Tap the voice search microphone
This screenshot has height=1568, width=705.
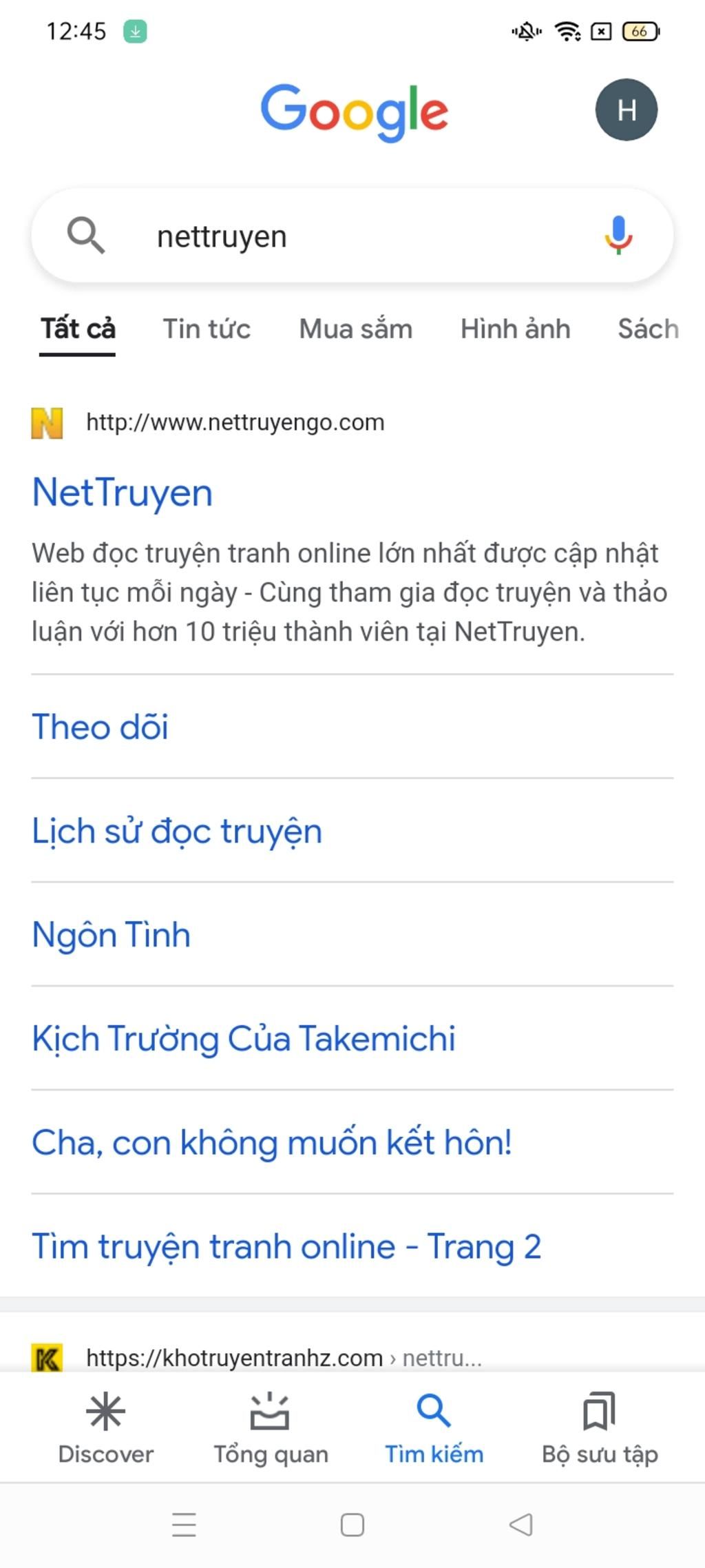tap(618, 236)
